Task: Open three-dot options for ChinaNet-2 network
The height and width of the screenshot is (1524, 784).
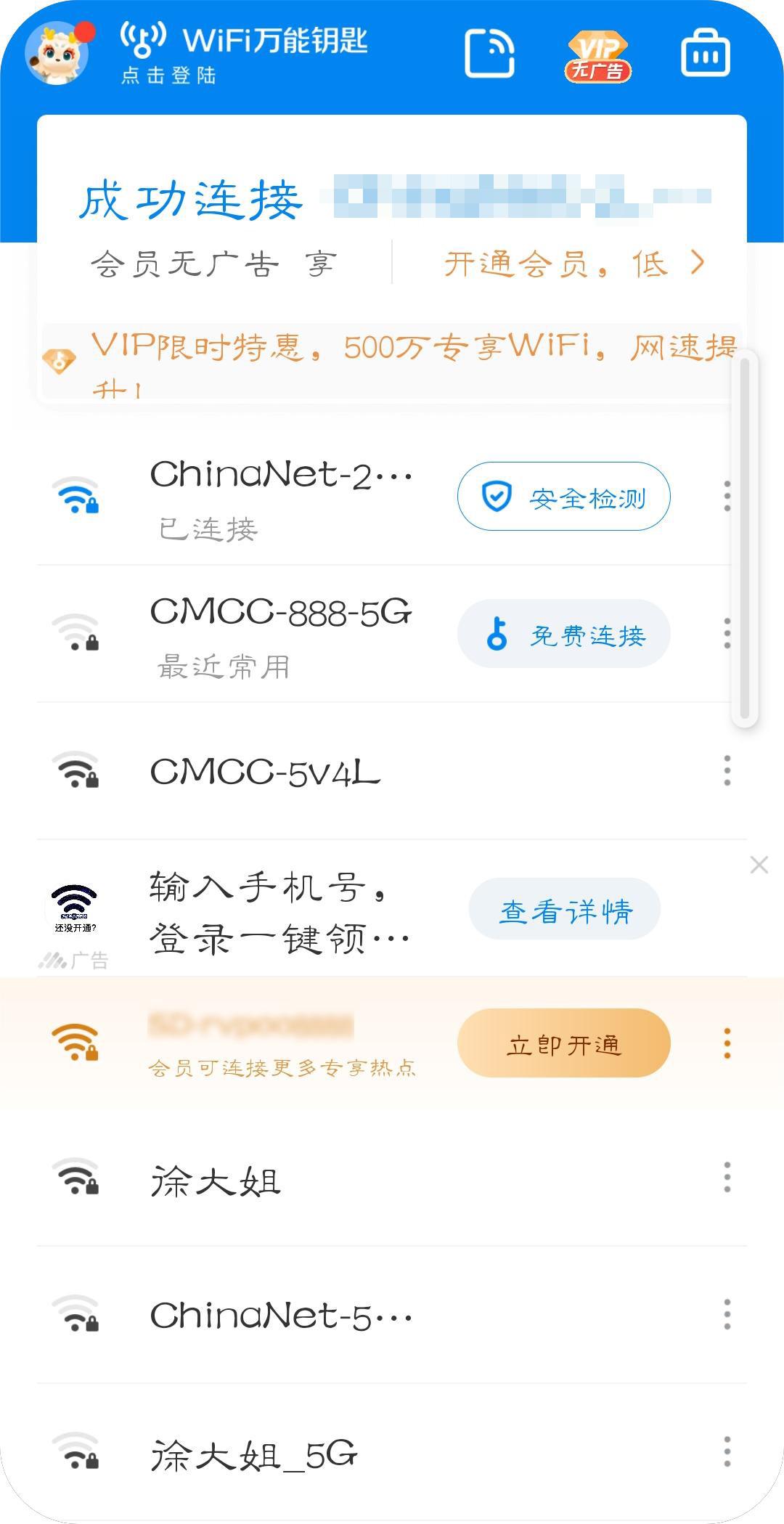Action: pyautogui.click(x=726, y=496)
